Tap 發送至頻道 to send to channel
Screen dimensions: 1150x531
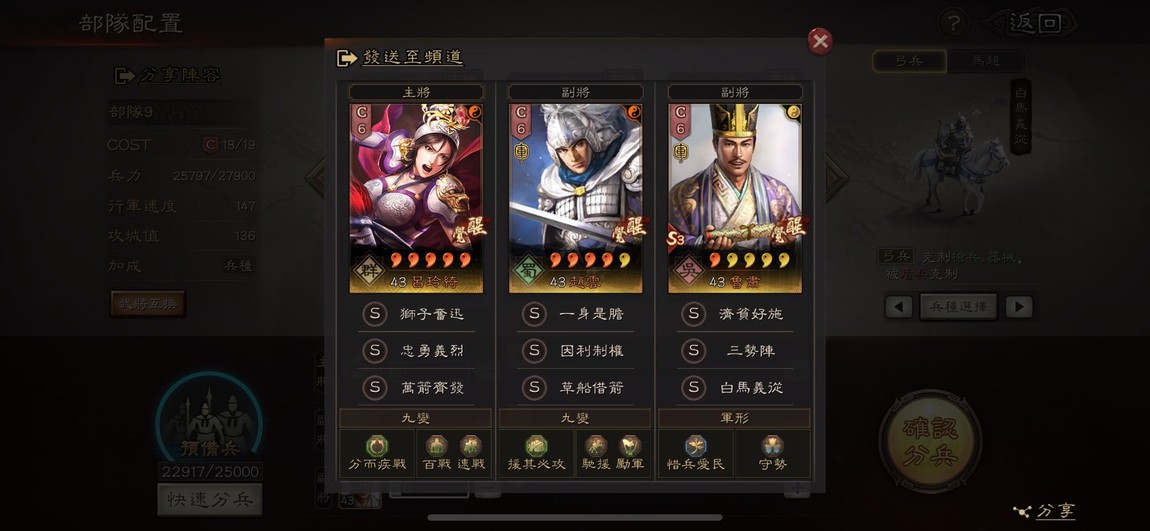pos(401,58)
